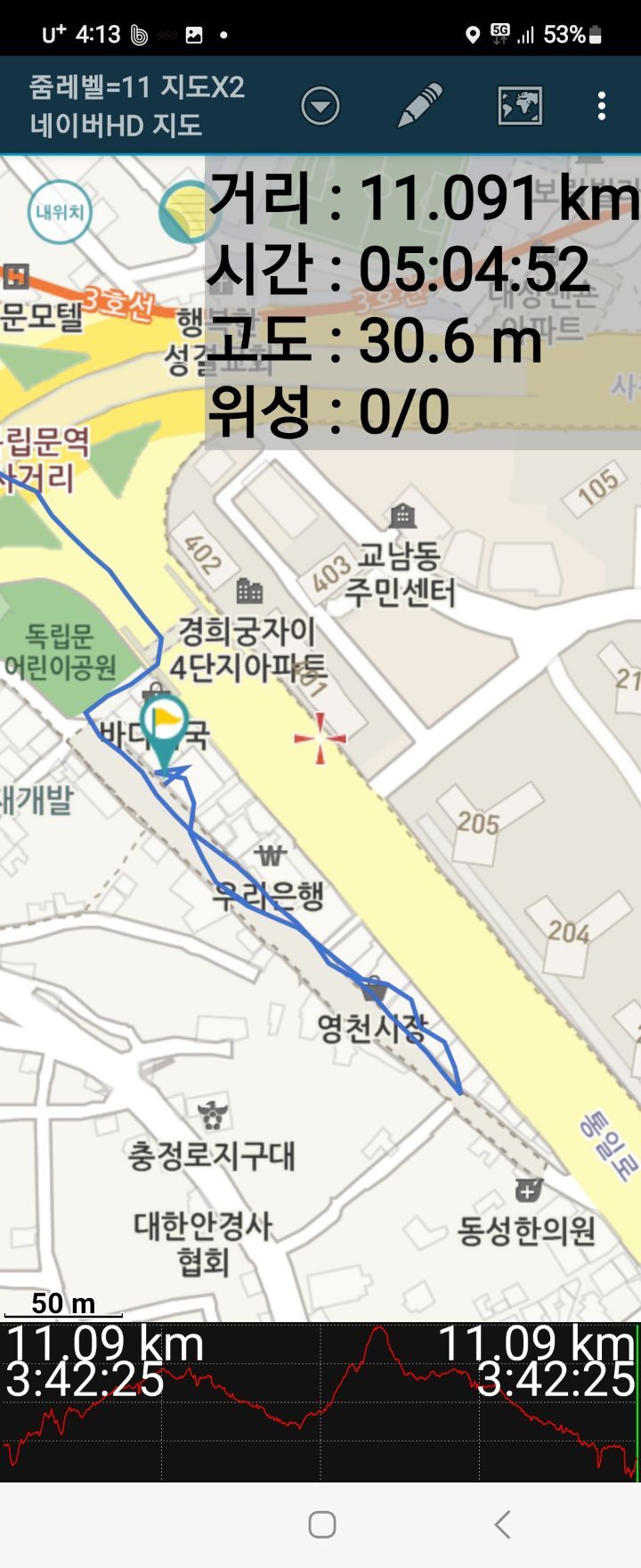
Task: Tap the system home button
Action: click(x=321, y=1524)
